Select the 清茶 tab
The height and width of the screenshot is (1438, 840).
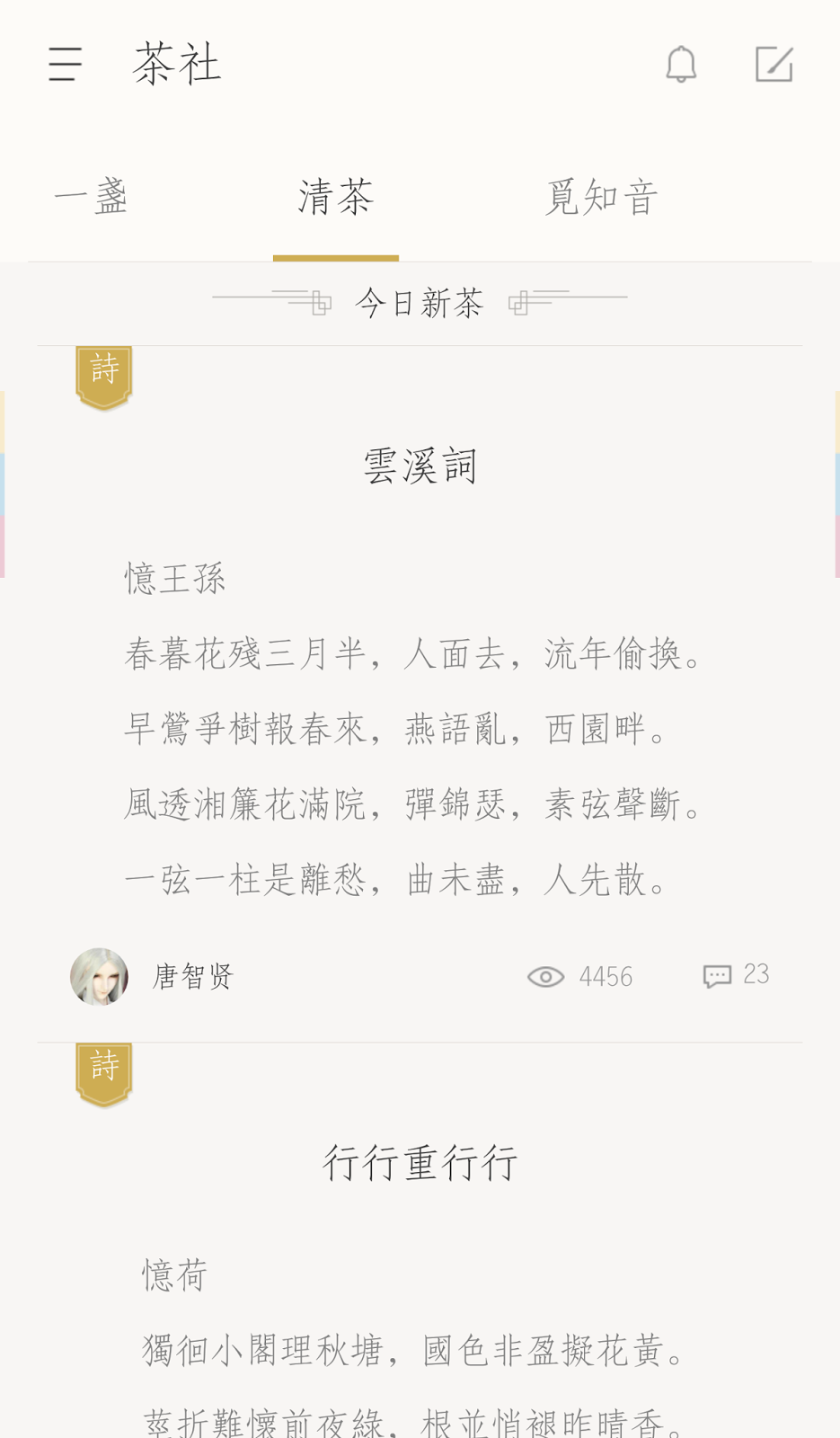point(335,197)
